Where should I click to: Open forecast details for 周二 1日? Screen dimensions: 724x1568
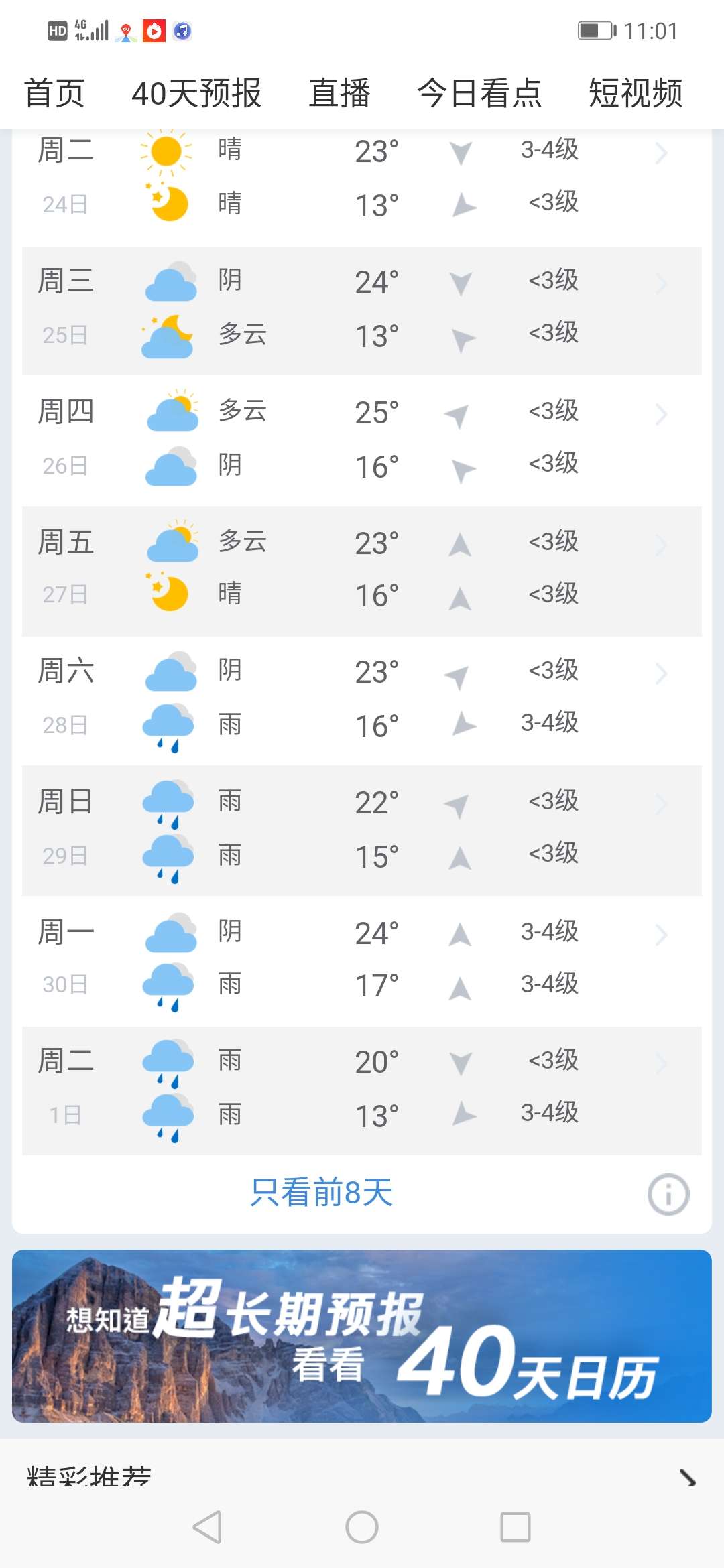[x=362, y=1090]
